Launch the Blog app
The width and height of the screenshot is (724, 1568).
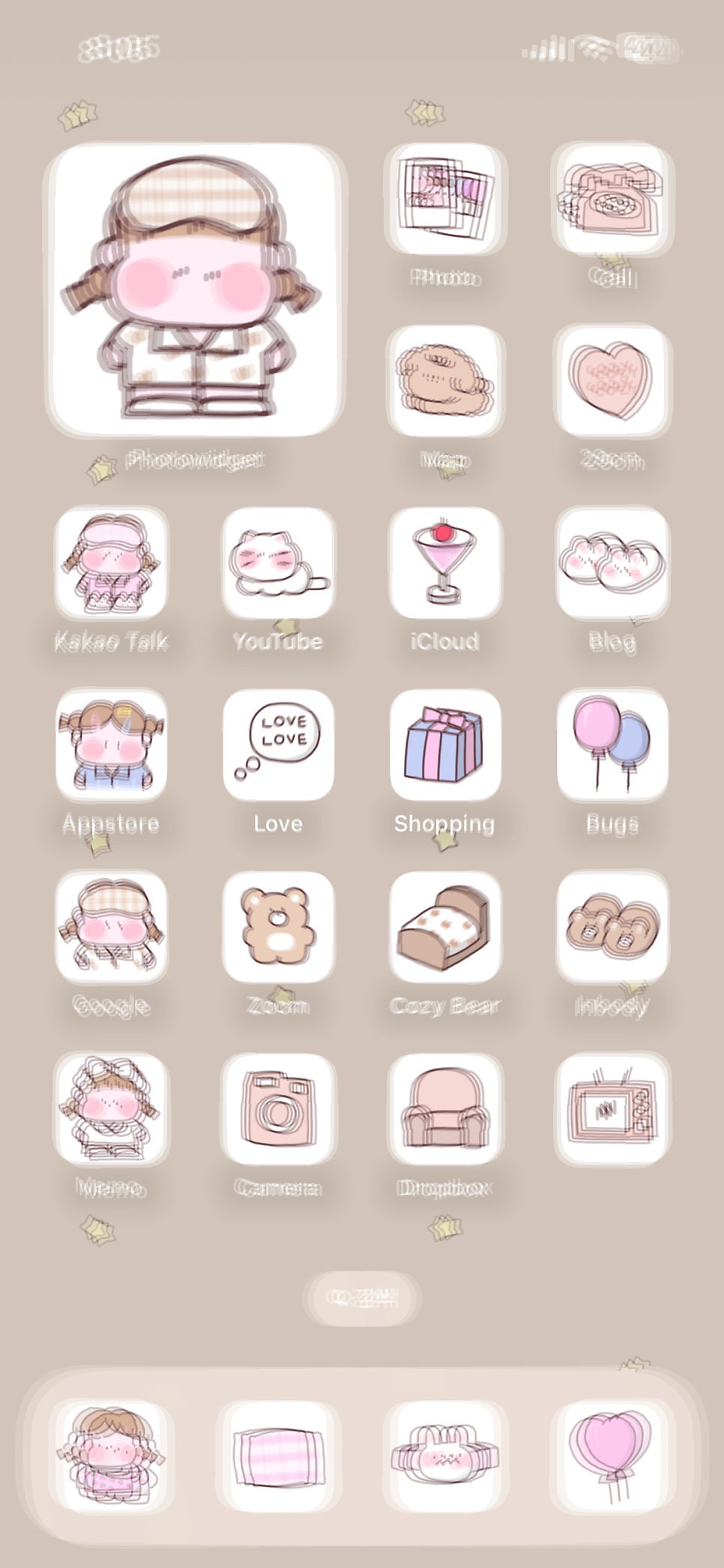pos(612,563)
